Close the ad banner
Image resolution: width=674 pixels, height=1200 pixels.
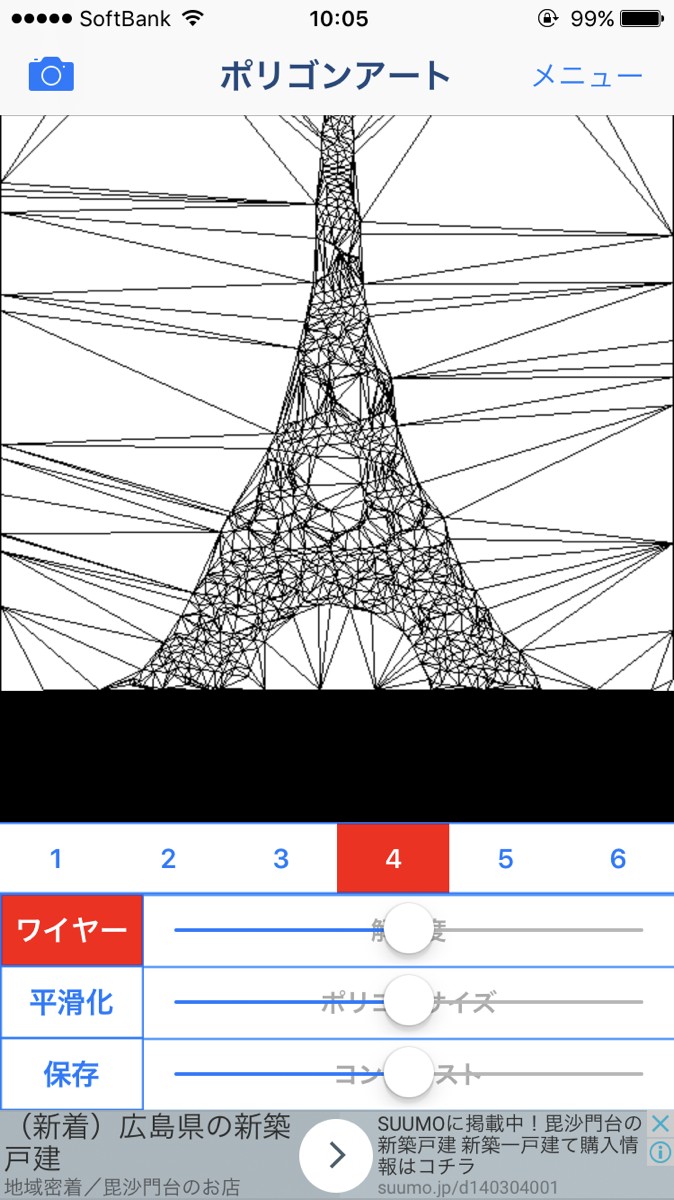tap(660, 1123)
